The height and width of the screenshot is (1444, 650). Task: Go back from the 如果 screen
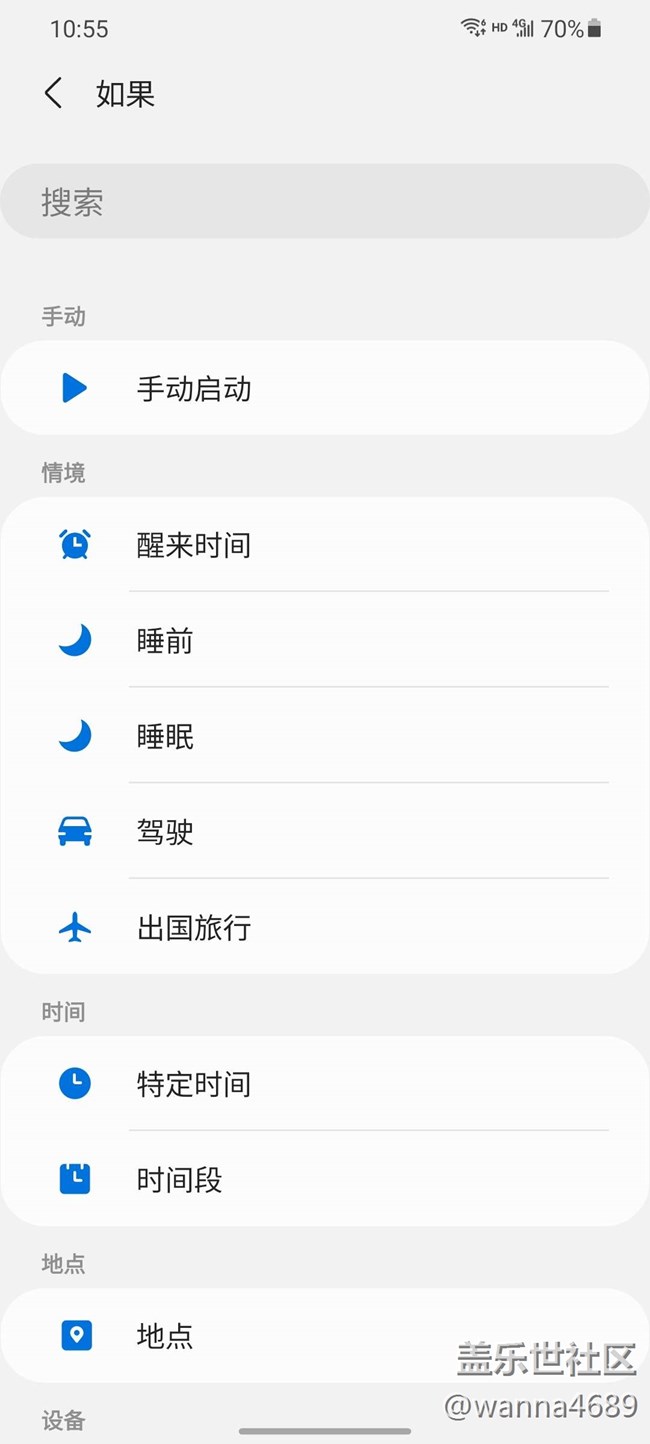click(54, 94)
